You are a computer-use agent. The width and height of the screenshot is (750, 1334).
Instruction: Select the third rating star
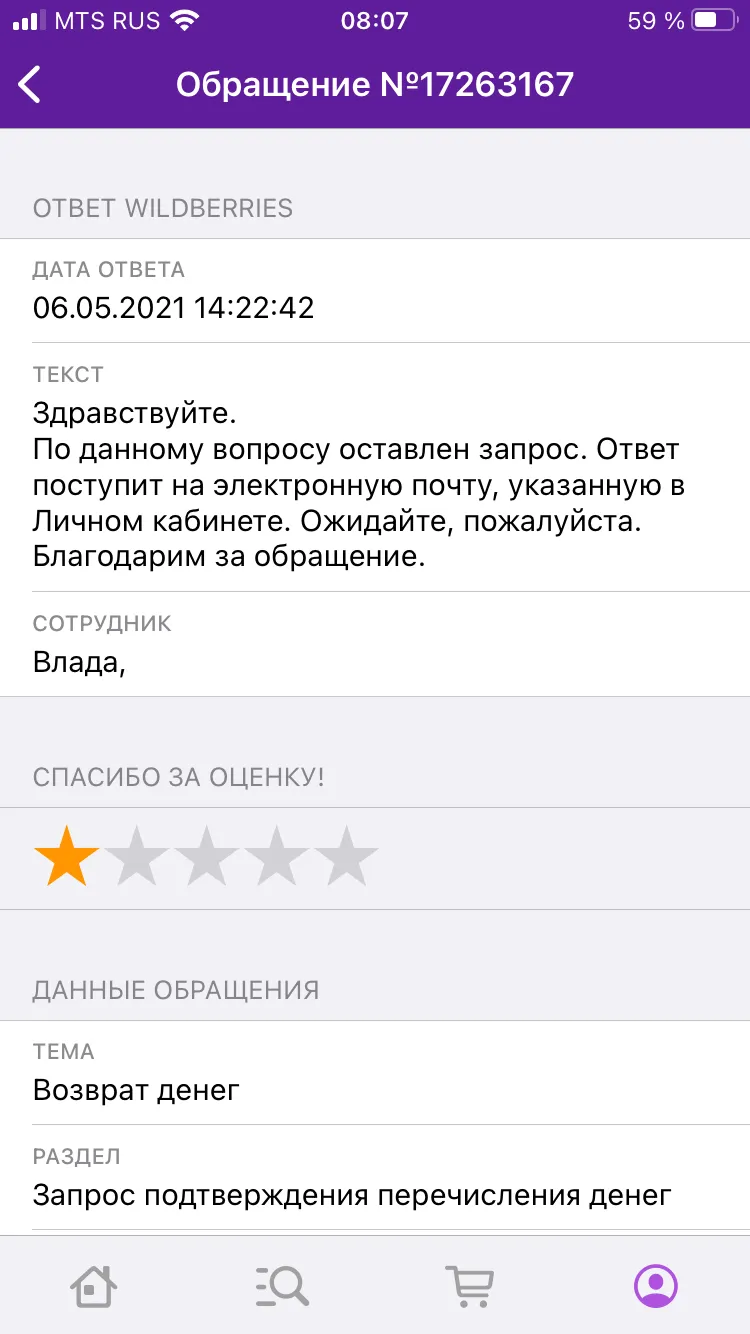[x=206, y=857]
